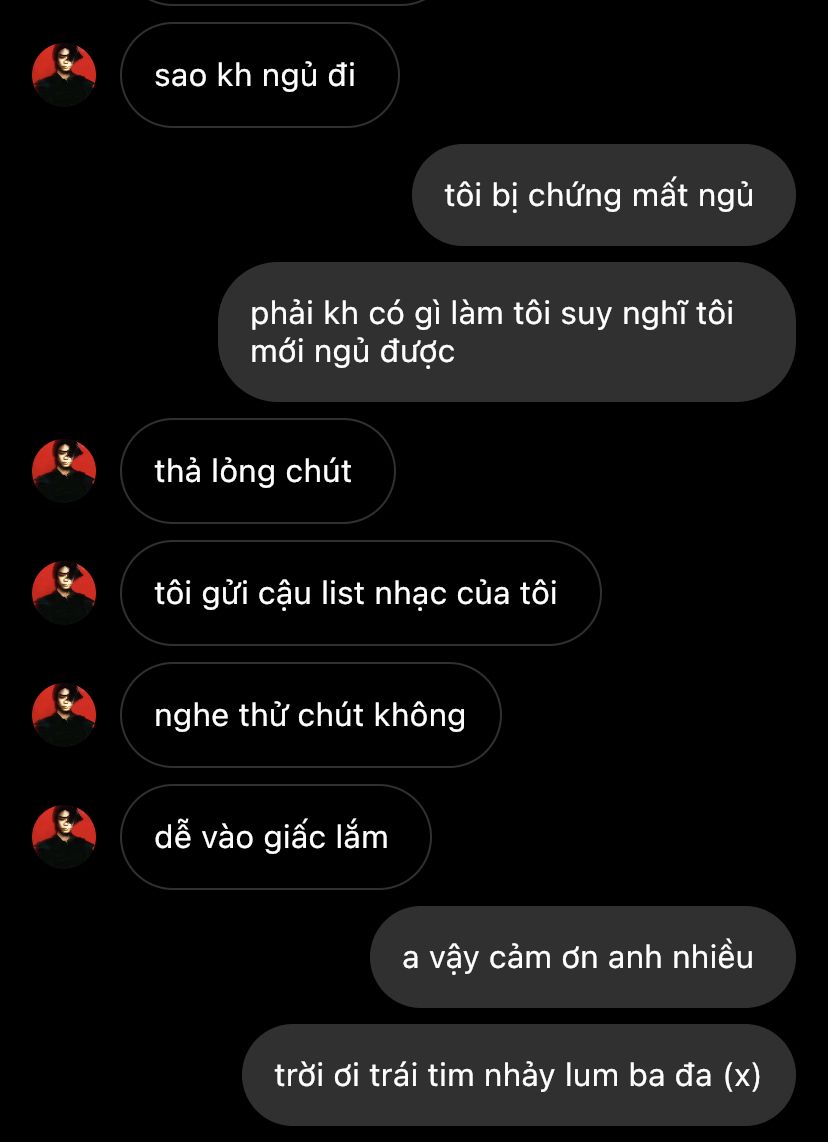Tap profile picture next to "thả lỏng chút"
This screenshot has height=1142, width=828.
[x=64, y=471]
